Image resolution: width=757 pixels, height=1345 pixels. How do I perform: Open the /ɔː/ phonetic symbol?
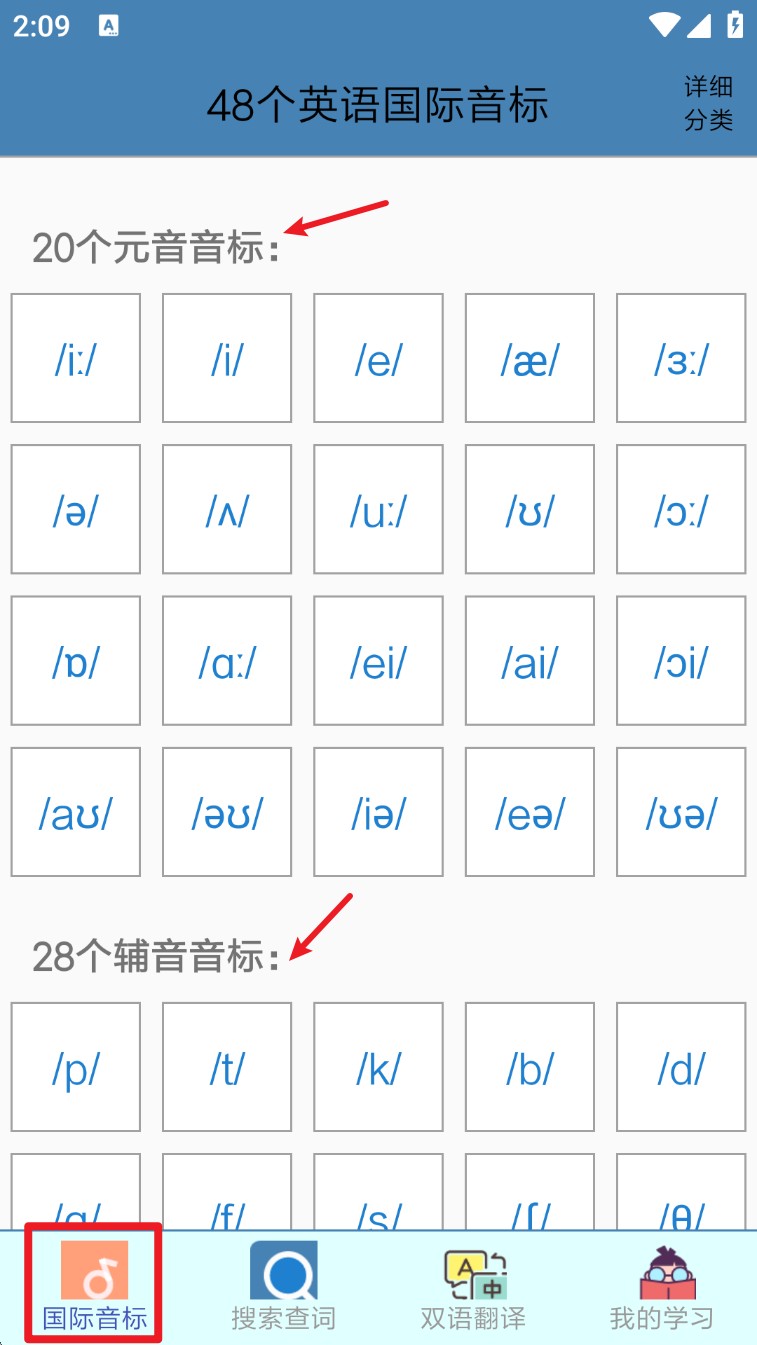(681, 509)
